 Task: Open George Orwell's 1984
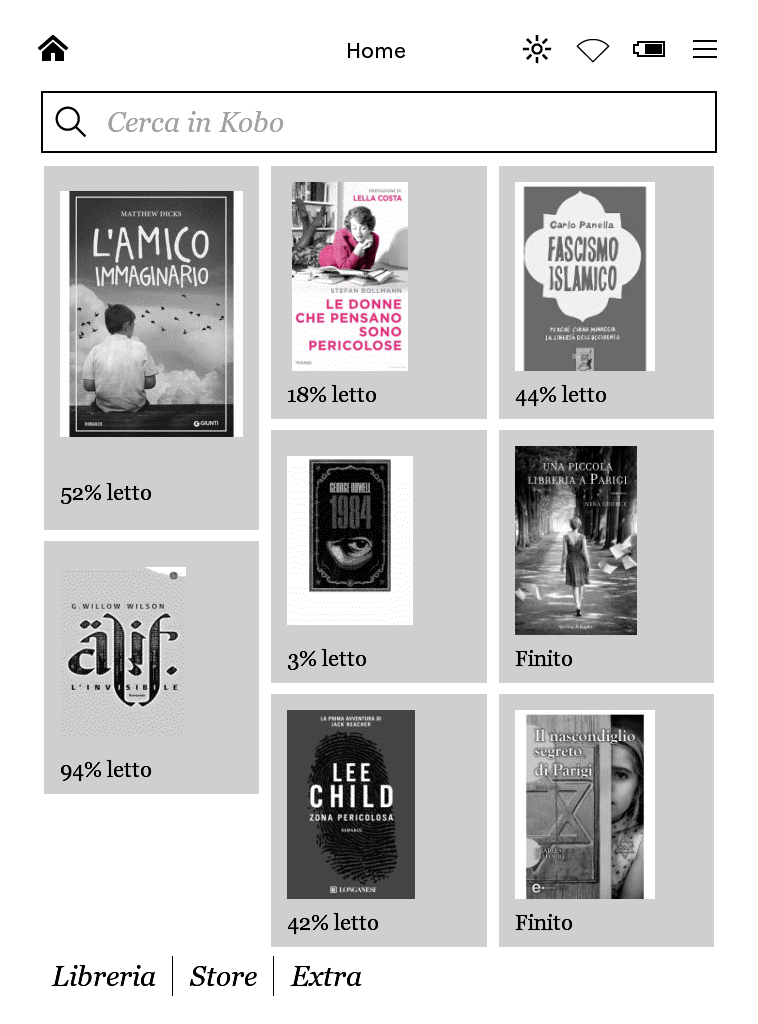coord(350,540)
